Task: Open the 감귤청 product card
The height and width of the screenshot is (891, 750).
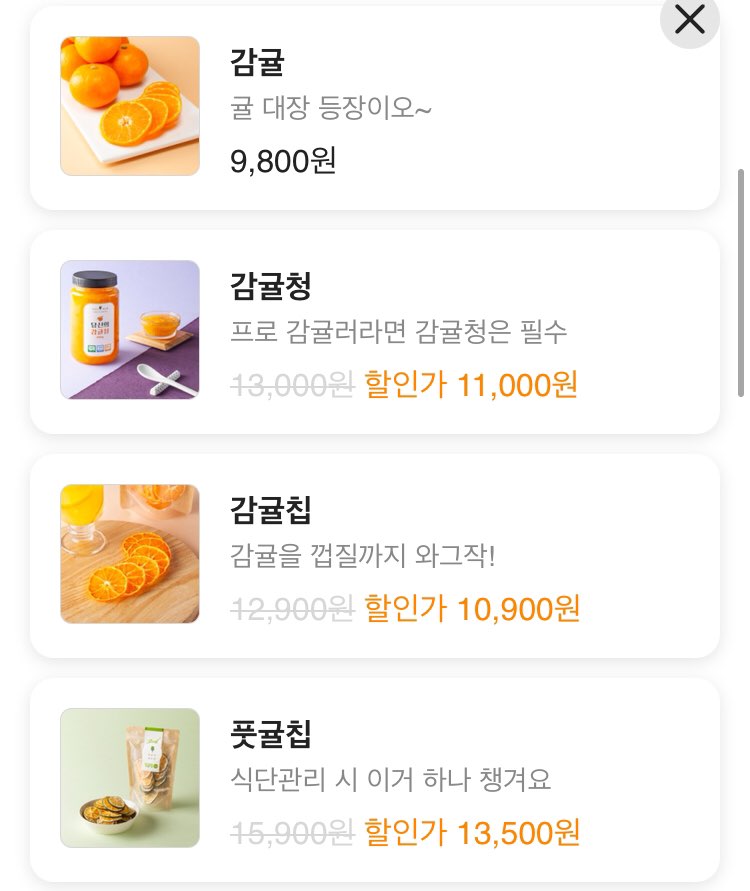Action: coord(375,331)
